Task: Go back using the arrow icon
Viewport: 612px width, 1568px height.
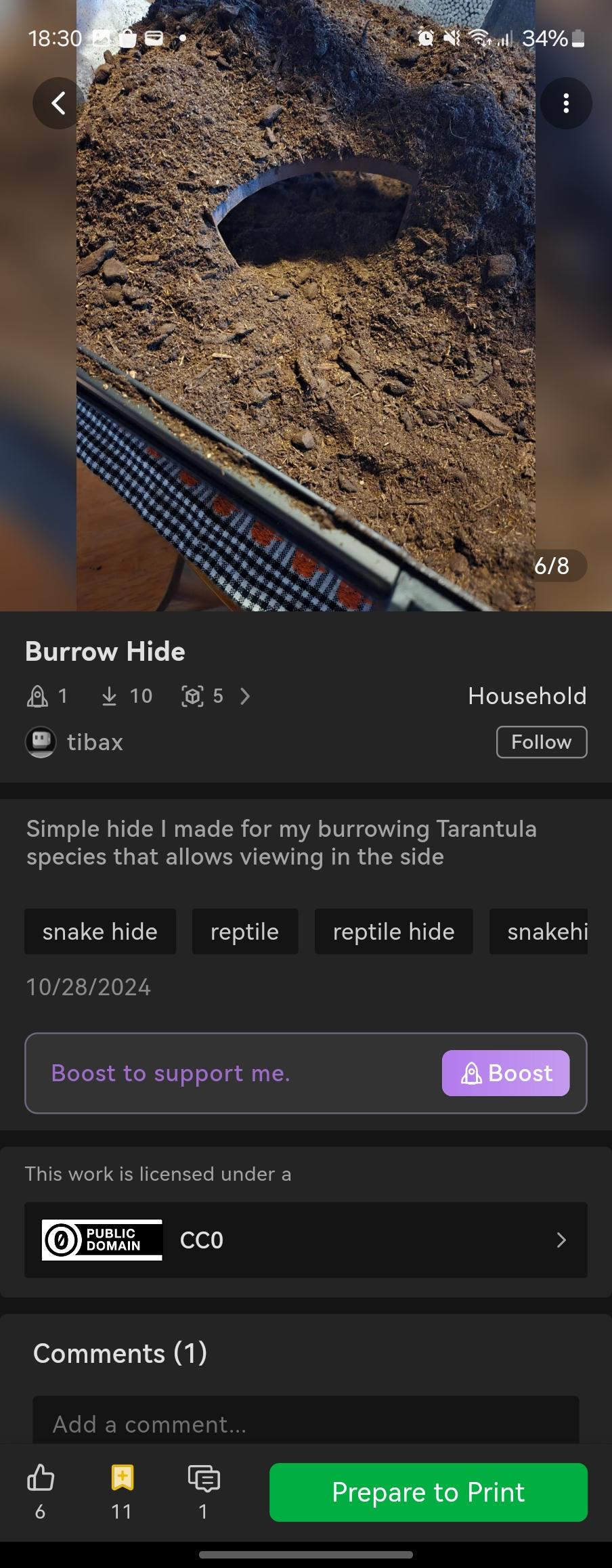Action: click(59, 104)
